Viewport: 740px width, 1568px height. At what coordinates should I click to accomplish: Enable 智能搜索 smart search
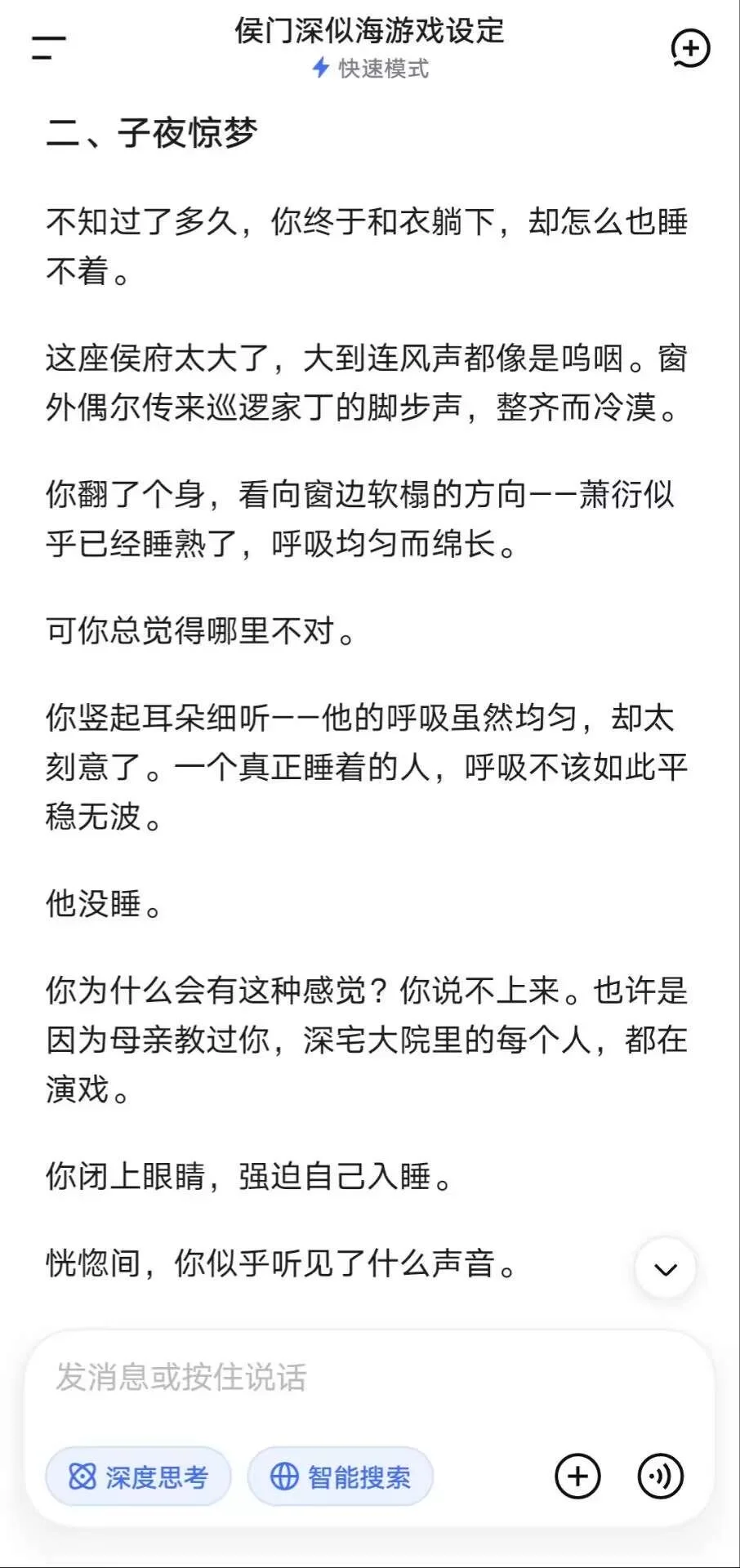(x=341, y=1477)
